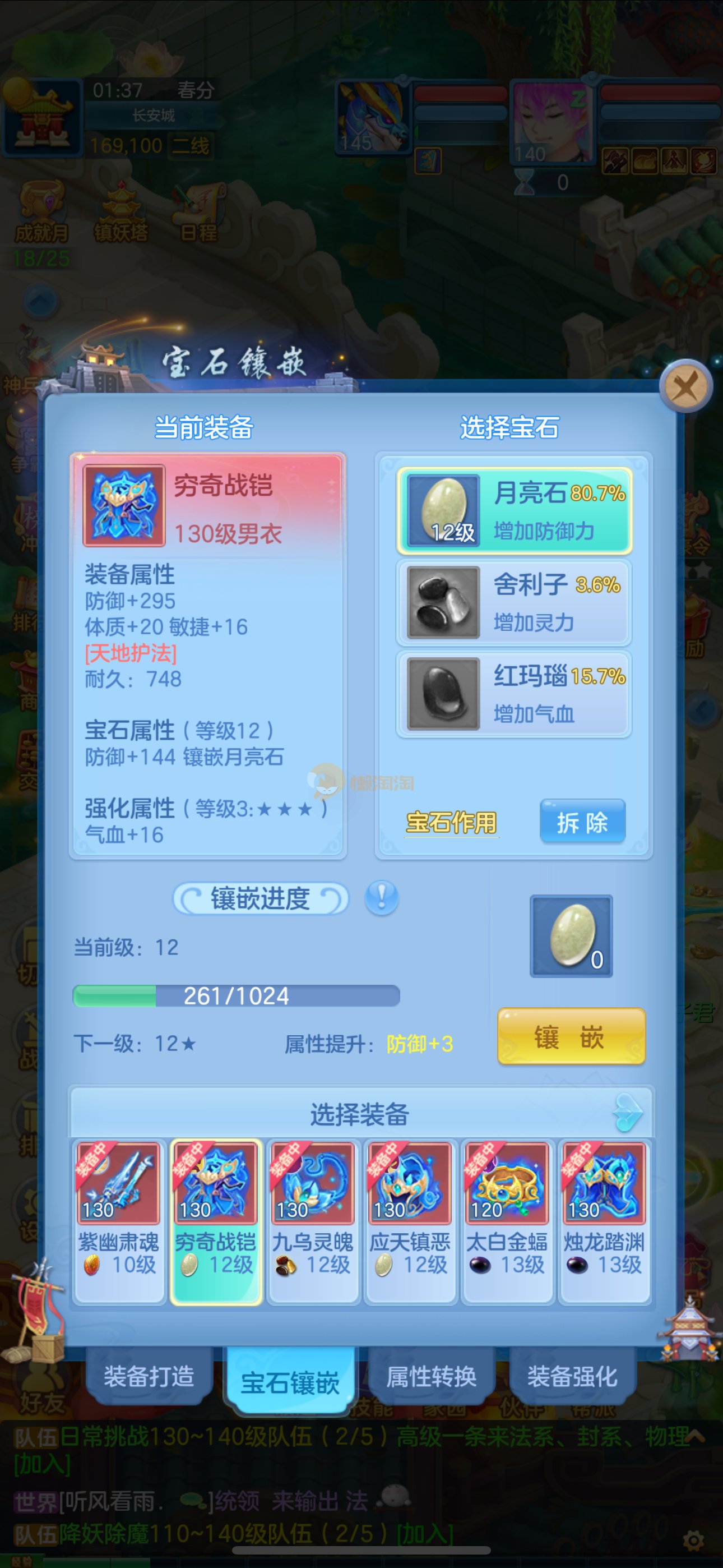The image size is (723, 1568).
Task: Tap the 月亮石 material slot
Action: (x=571, y=935)
